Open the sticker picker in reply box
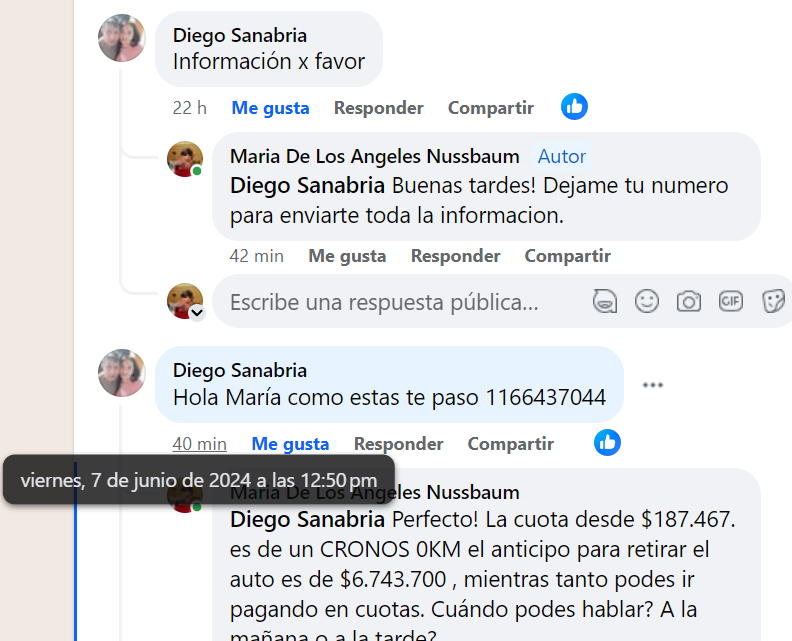Image resolution: width=792 pixels, height=641 pixels. click(x=773, y=301)
